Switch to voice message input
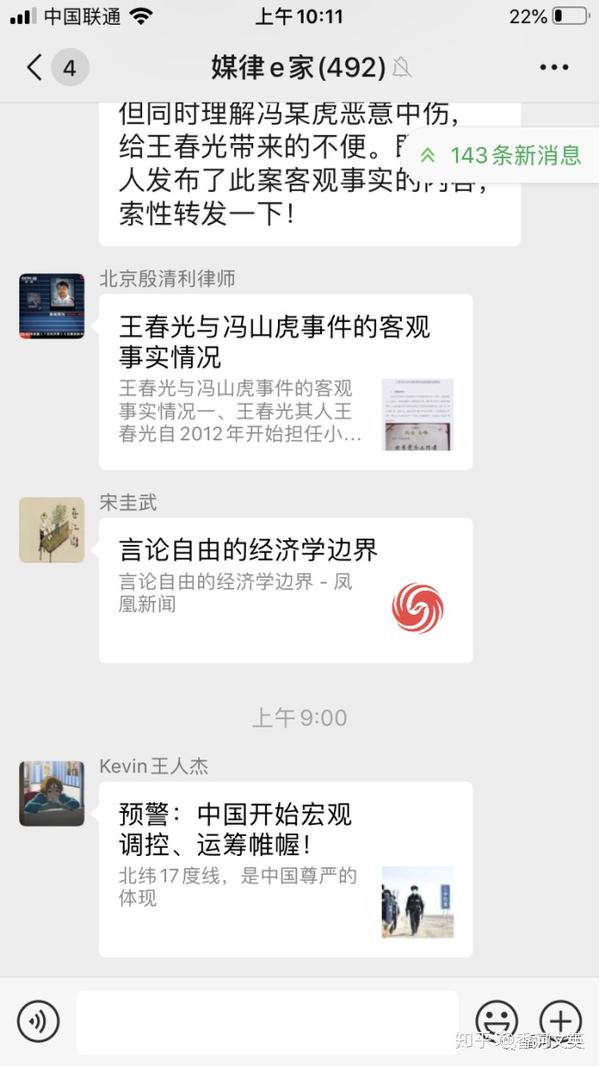 38,1021
